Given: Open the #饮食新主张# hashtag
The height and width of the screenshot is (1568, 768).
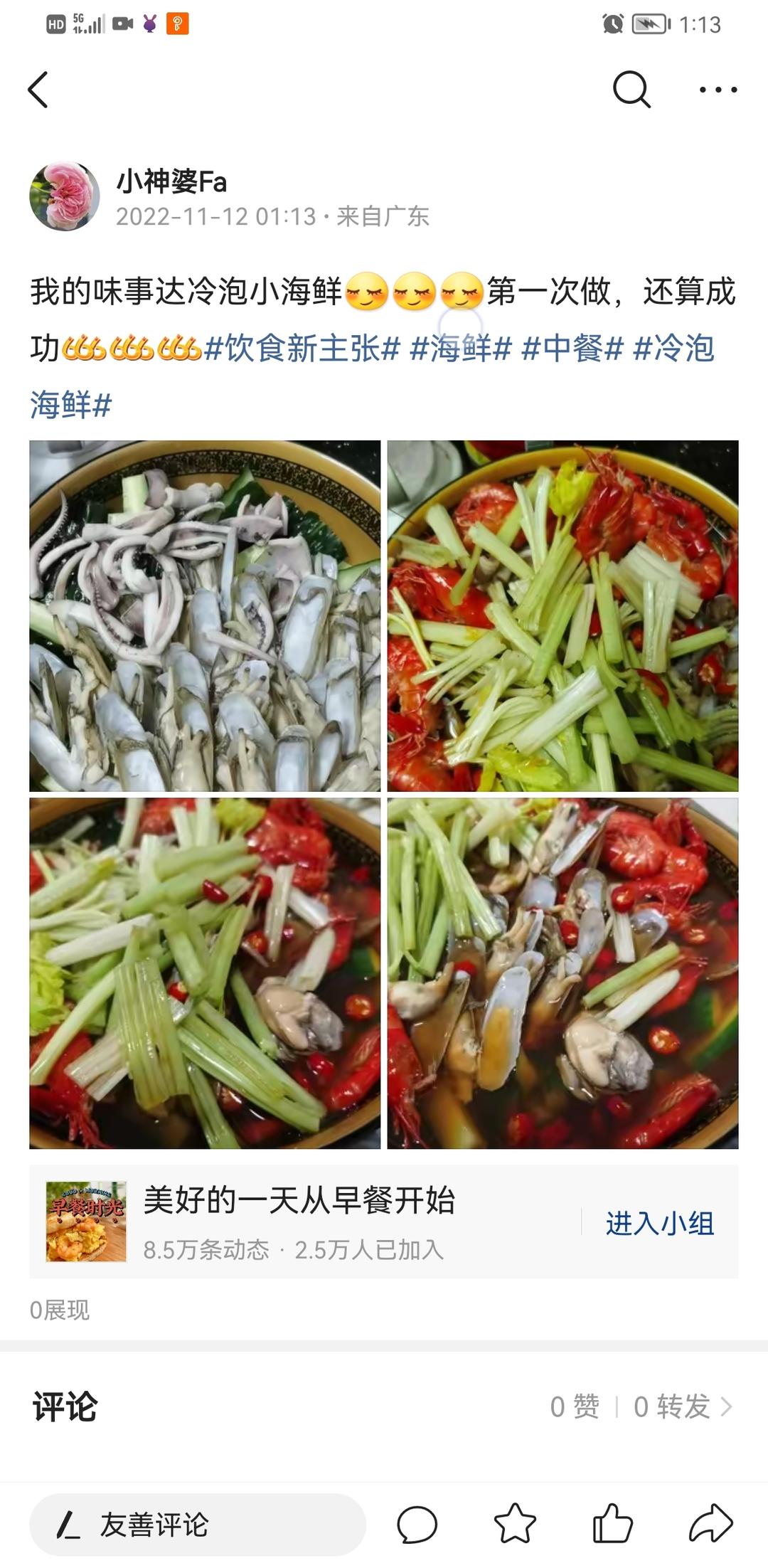Looking at the screenshot, I should tap(302, 349).
